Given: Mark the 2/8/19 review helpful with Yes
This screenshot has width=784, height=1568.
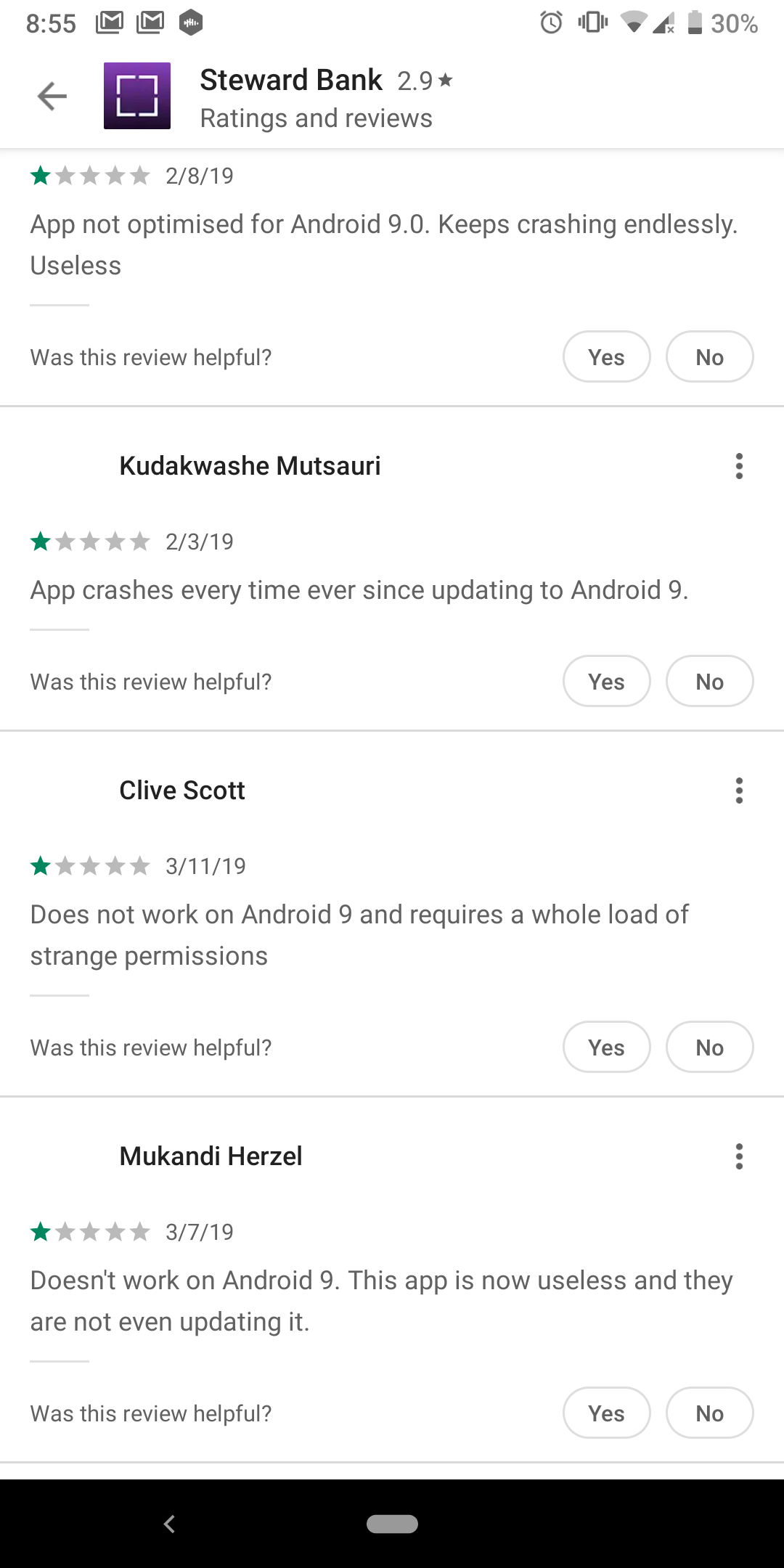Looking at the screenshot, I should coord(607,356).
